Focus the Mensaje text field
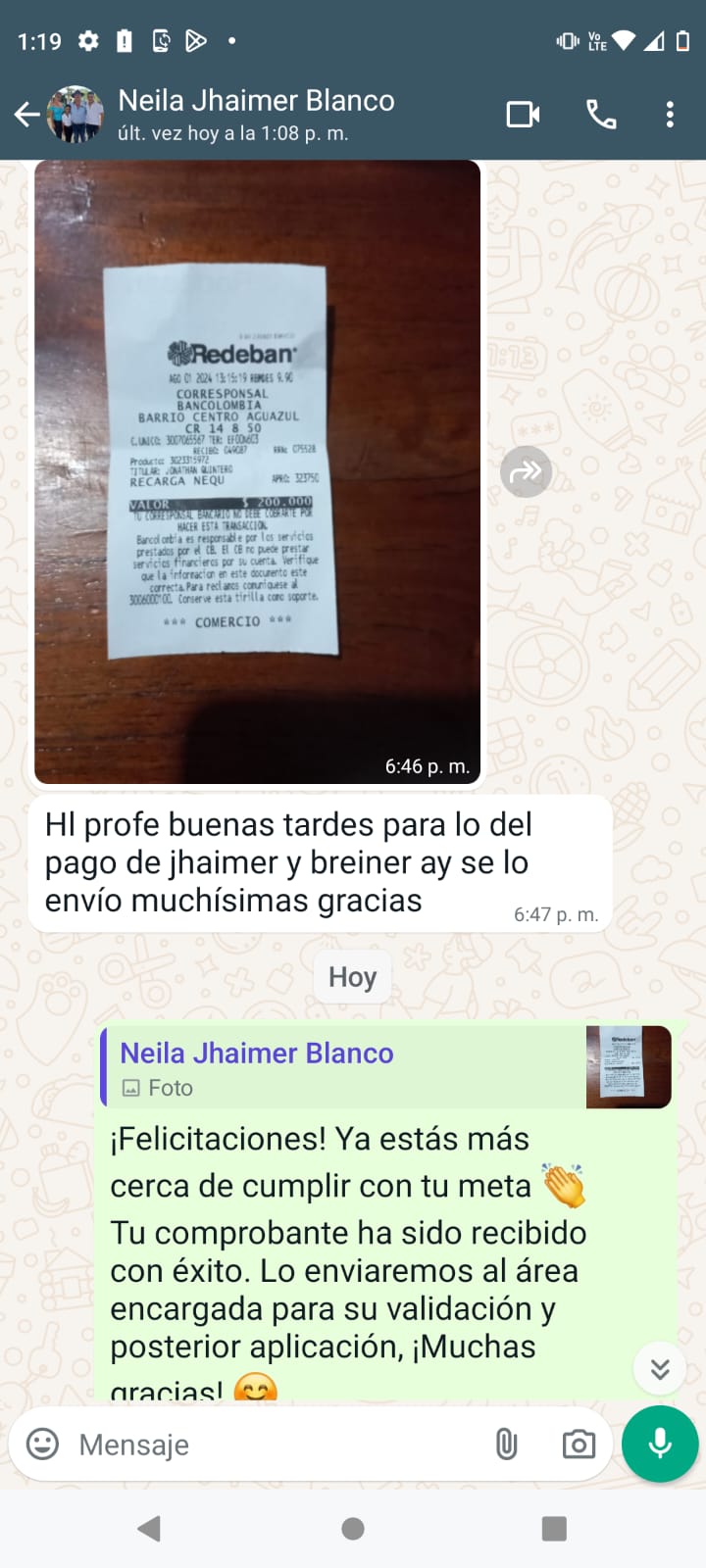Viewport: 706px width, 1568px height. (275, 1445)
